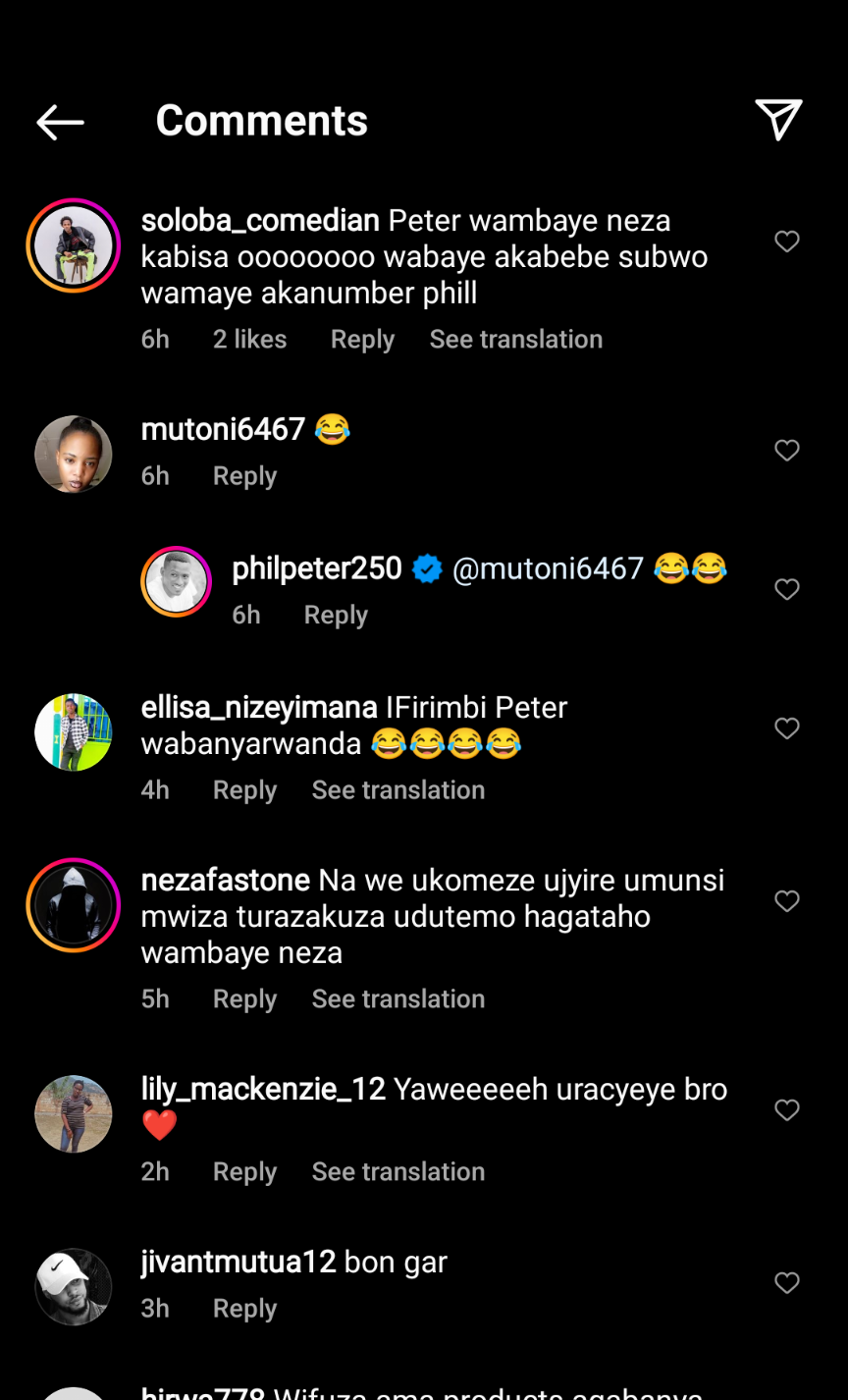View the 2 likes on soloba_comedian's comment
Image resolution: width=848 pixels, height=1400 pixels.
point(249,340)
